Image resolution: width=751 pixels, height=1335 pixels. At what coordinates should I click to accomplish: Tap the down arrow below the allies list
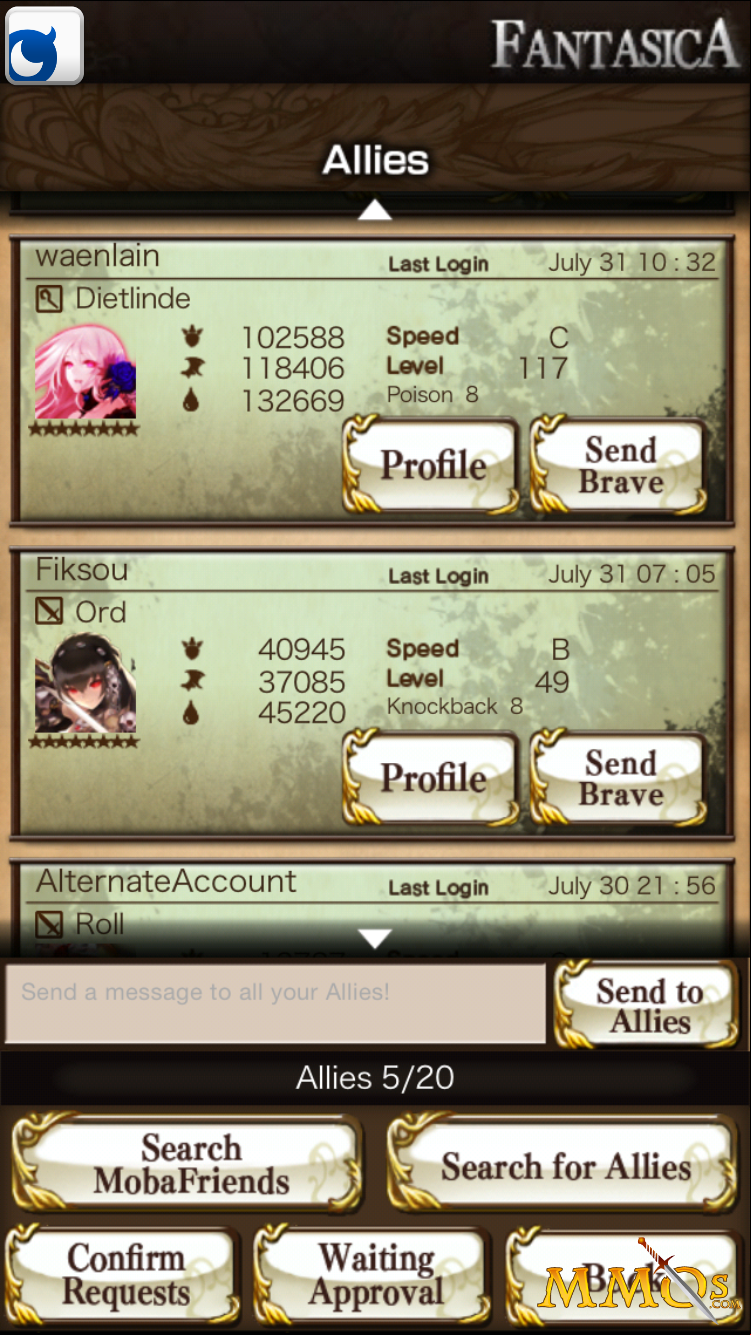click(375, 938)
